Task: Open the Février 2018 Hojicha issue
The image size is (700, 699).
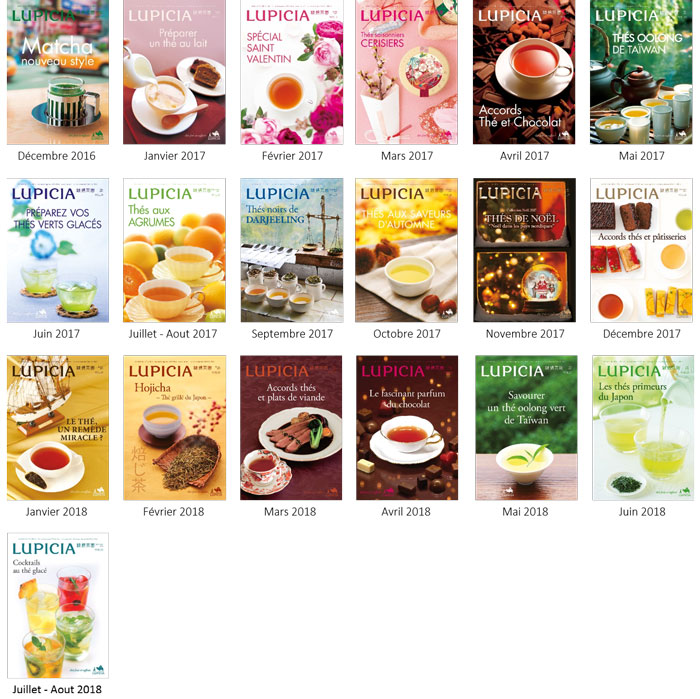Action: [174, 427]
